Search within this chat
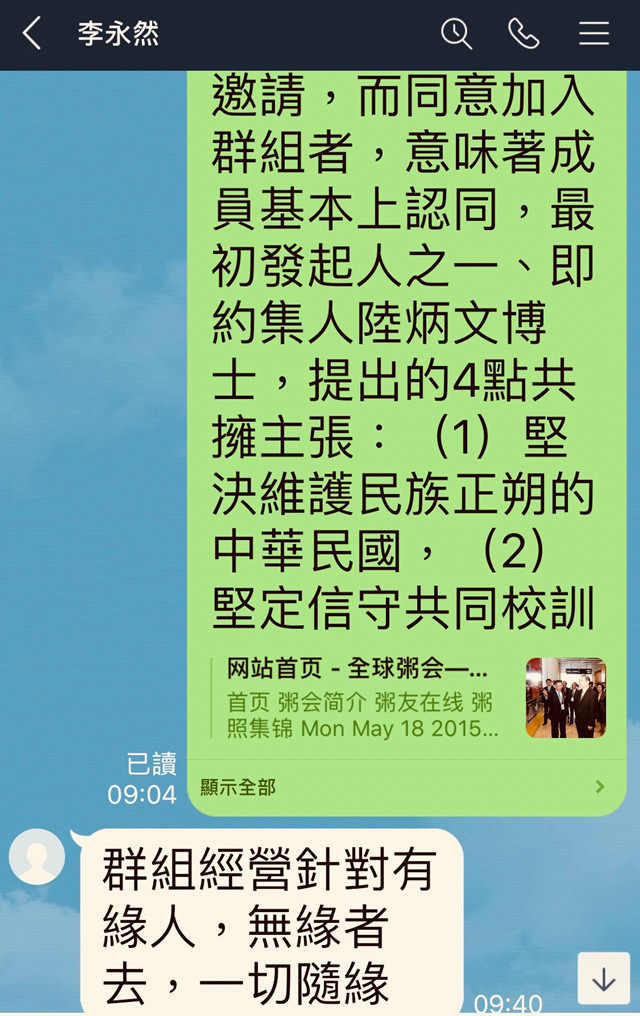The width and height of the screenshot is (640, 1016). click(x=456, y=34)
